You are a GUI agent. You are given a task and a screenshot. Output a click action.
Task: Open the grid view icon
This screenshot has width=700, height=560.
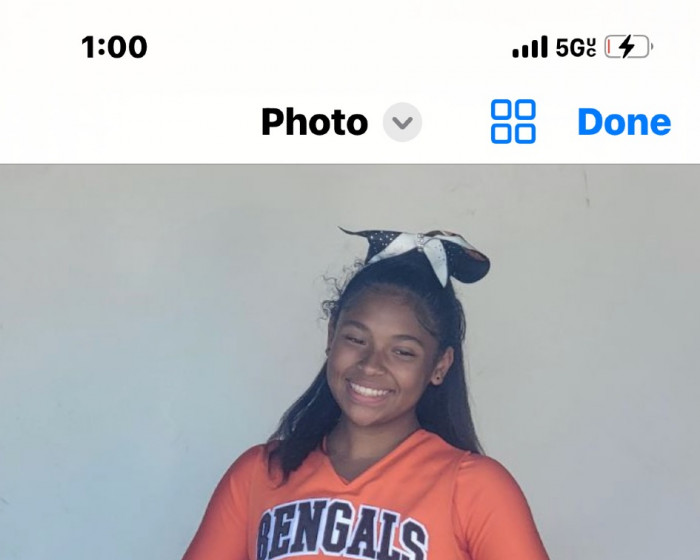[x=513, y=122]
